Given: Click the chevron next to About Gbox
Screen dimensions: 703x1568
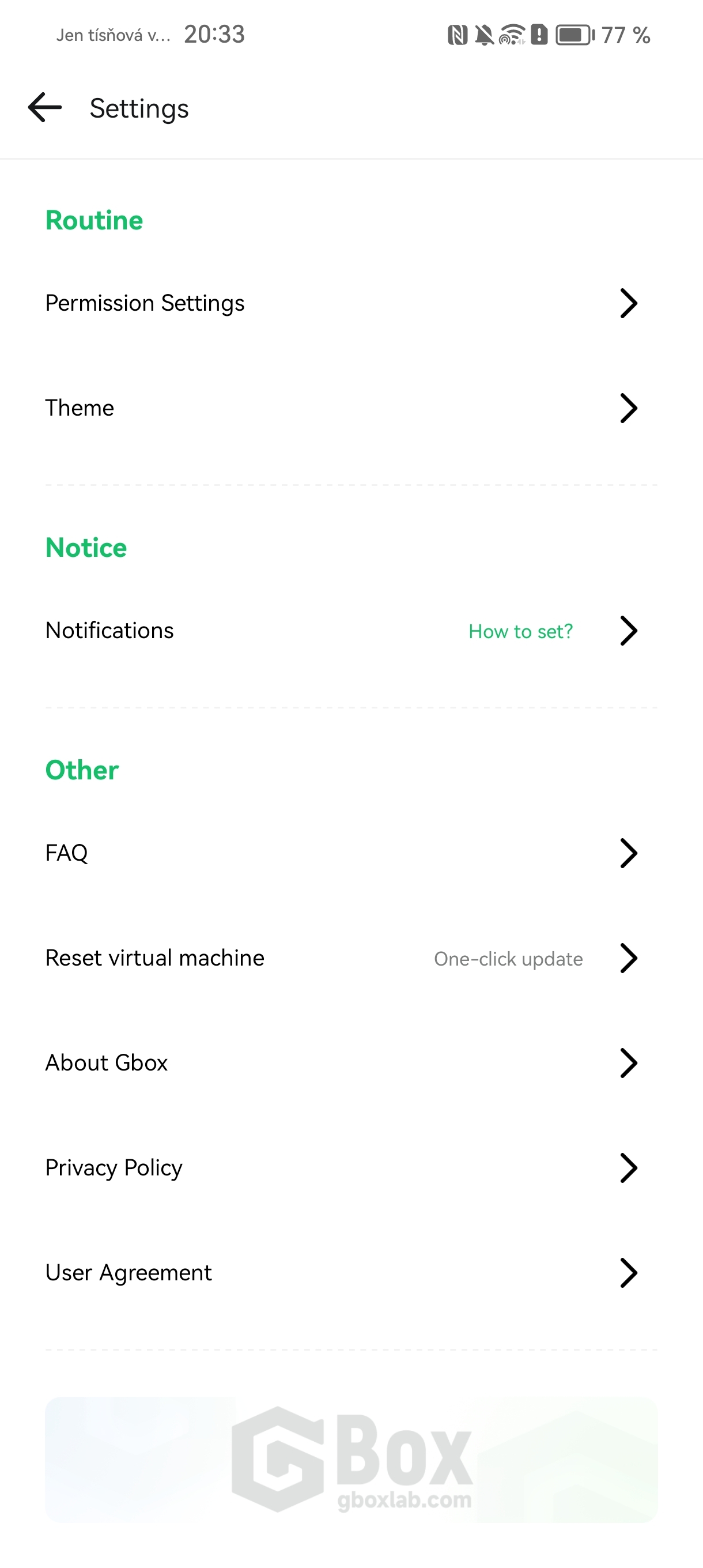Looking at the screenshot, I should tap(629, 1063).
